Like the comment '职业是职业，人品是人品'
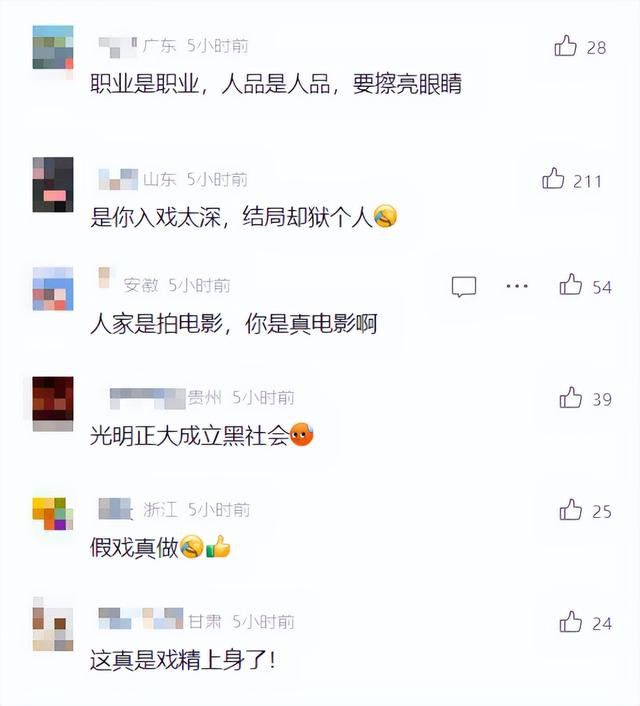Image resolution: width=640 pixels, height=706 pixels. 566,46
